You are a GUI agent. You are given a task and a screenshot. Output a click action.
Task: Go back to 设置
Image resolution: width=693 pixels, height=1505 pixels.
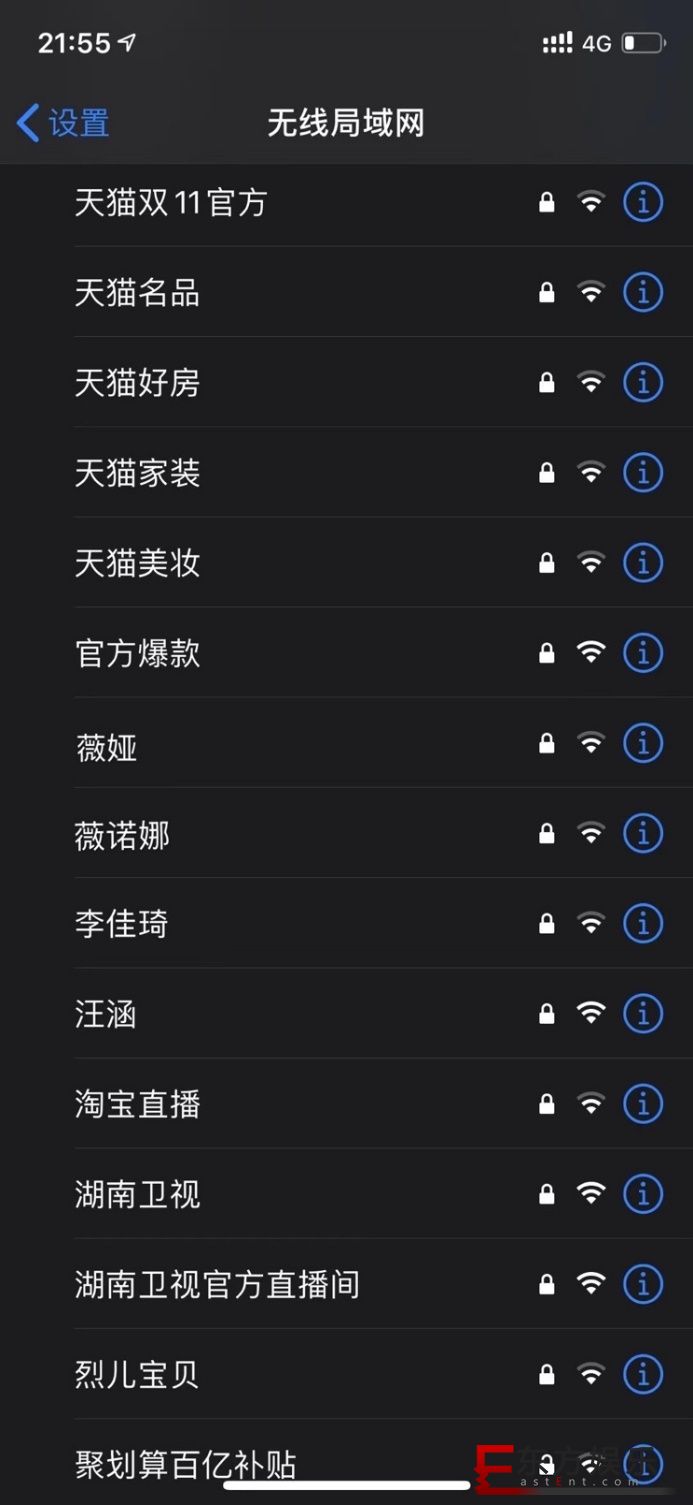[63, 123]
